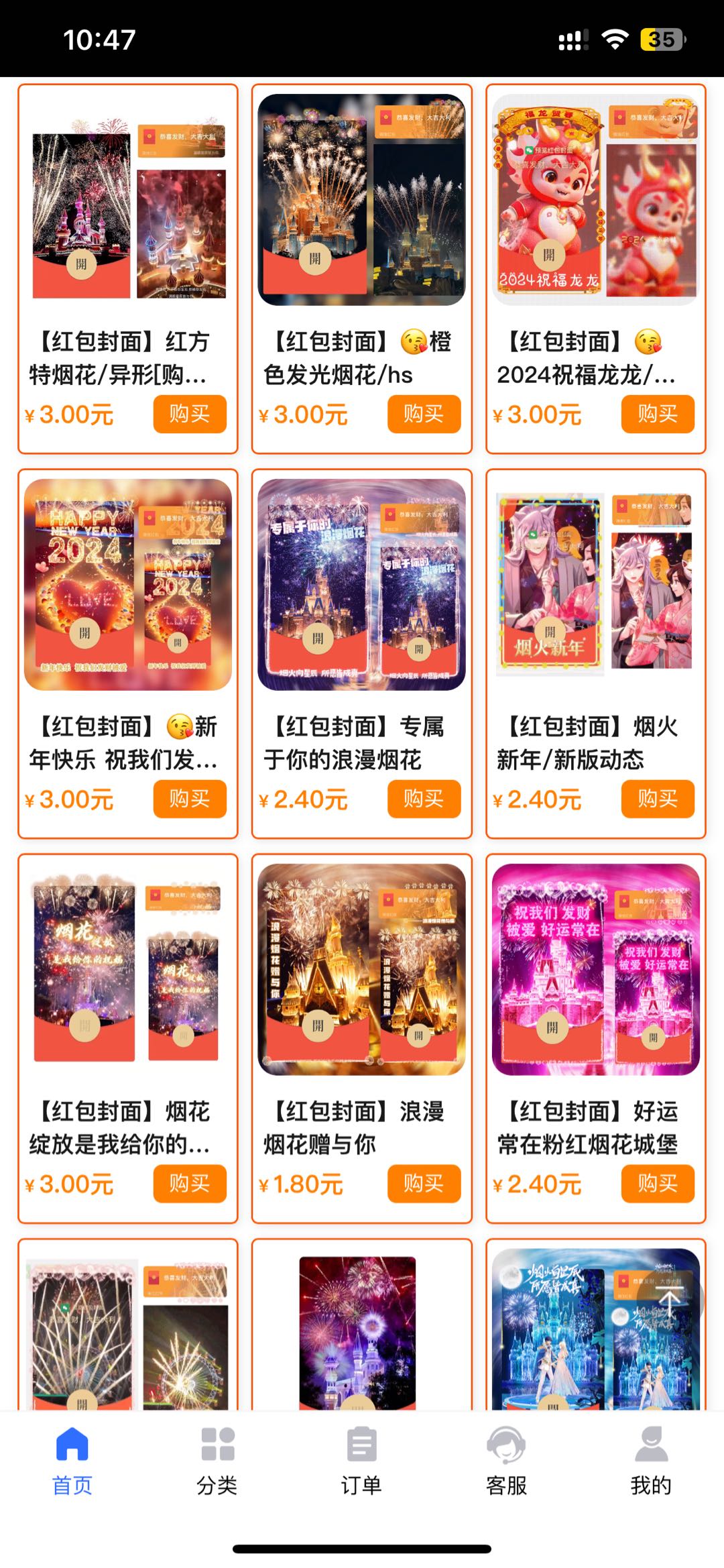Viewport: 724px width, 1568px height.
Task: Purchase the 好运常在粉红烟花城堡 cover
Action: pyautogui.click(x=658, y=1184)
